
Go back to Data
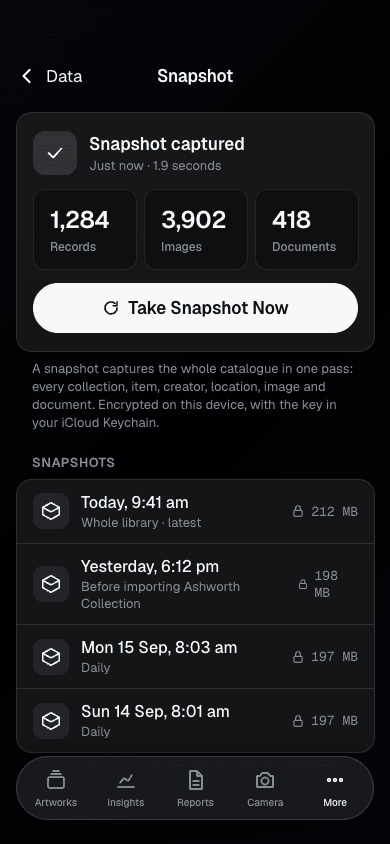(52, 76)
